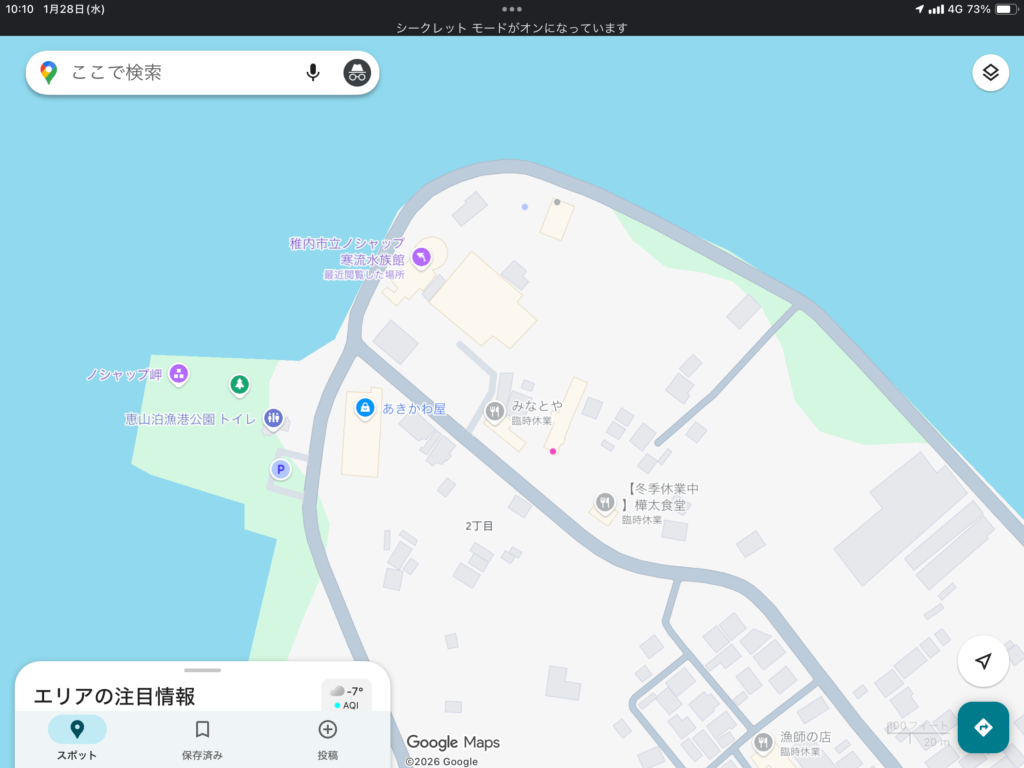This screenshot has height=768, width=1024.
Task: Select the 樺太食堂 restaurant pin
Action: (x=604, y=501)
